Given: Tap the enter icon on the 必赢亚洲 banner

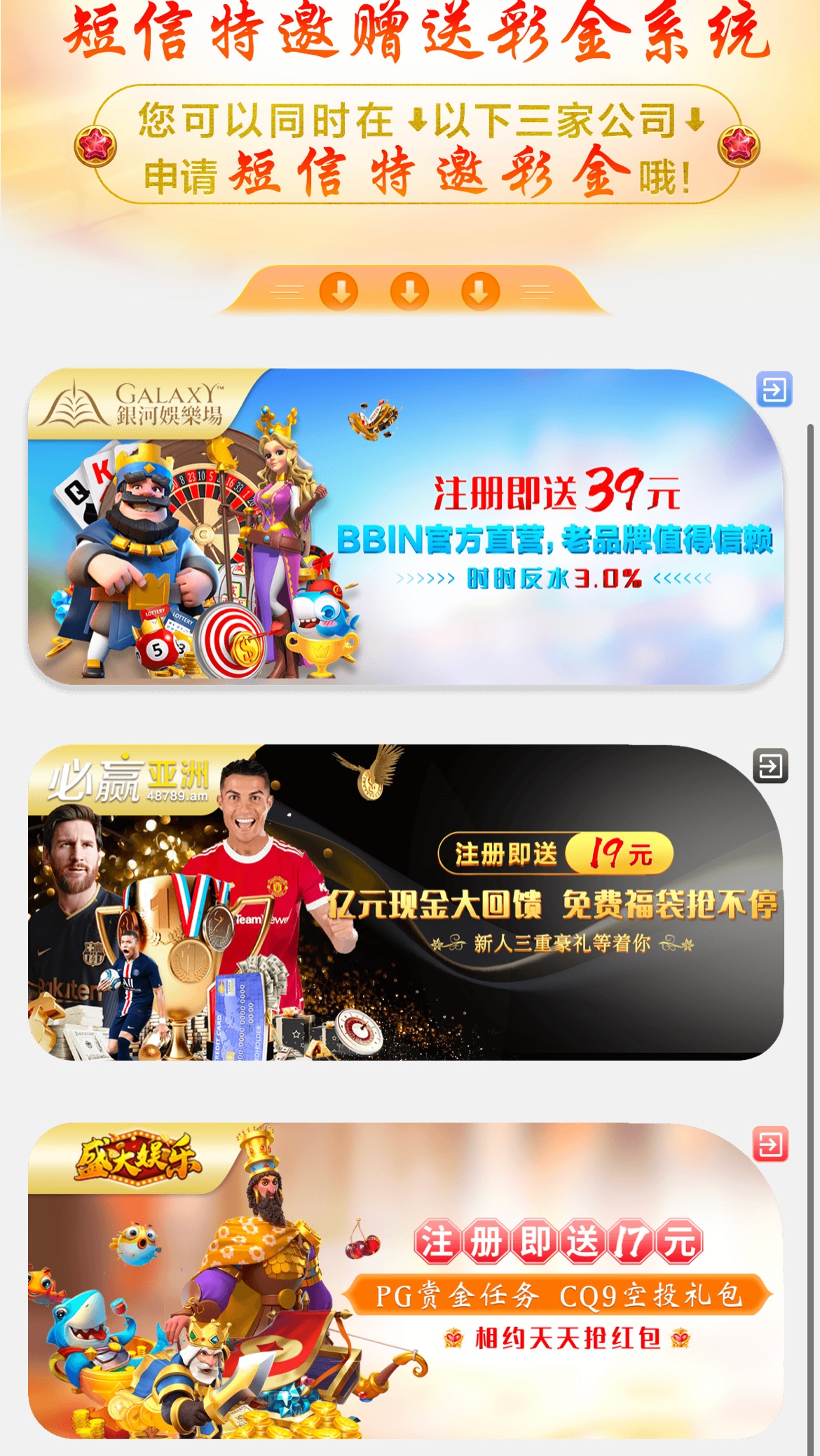Looking at the screenshot, I should tap(770, 766).
